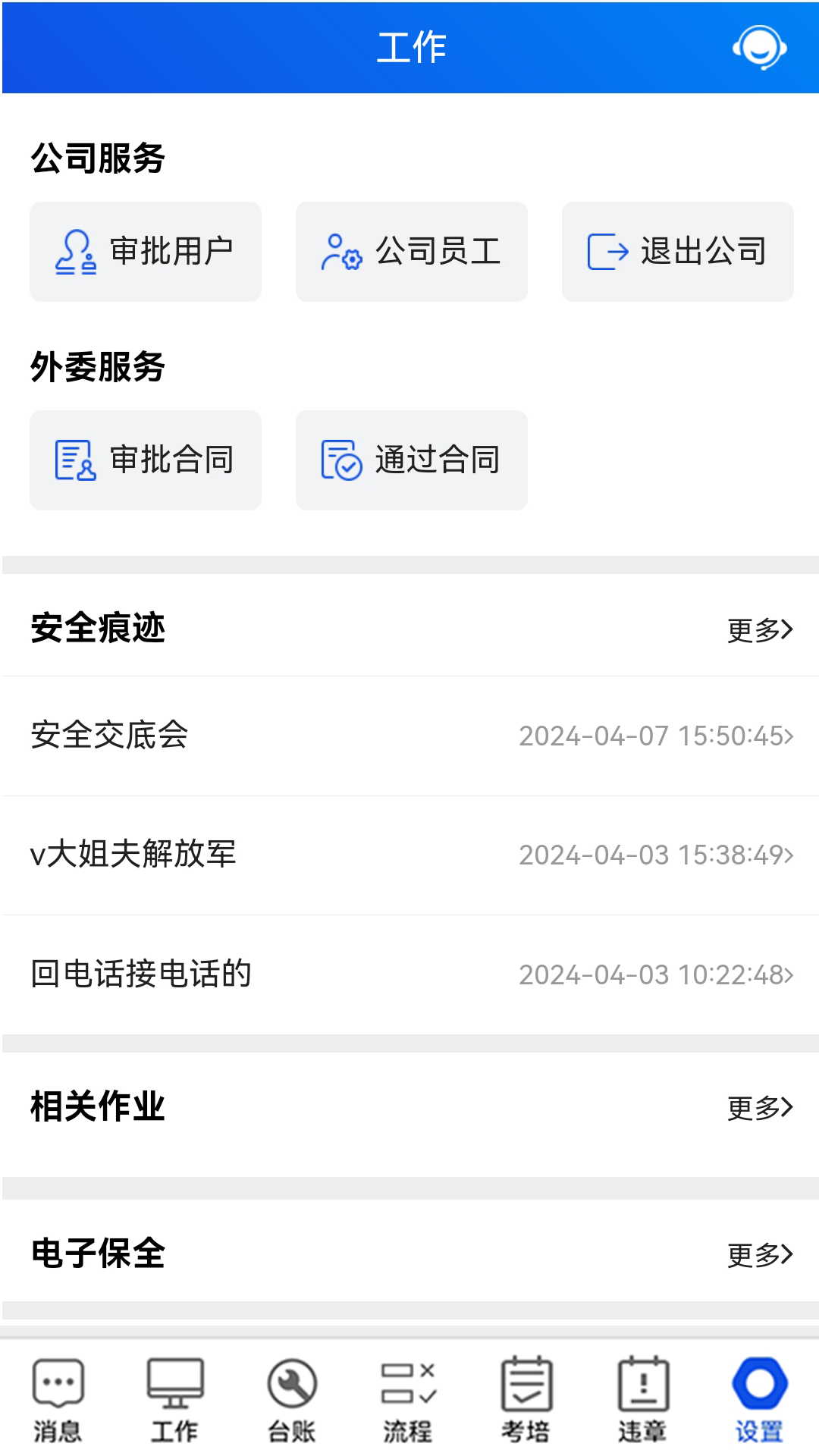Tap the 2024-04-07 15:50:45 timestamp entry
Screen dimensions: 819x1456
652,736
